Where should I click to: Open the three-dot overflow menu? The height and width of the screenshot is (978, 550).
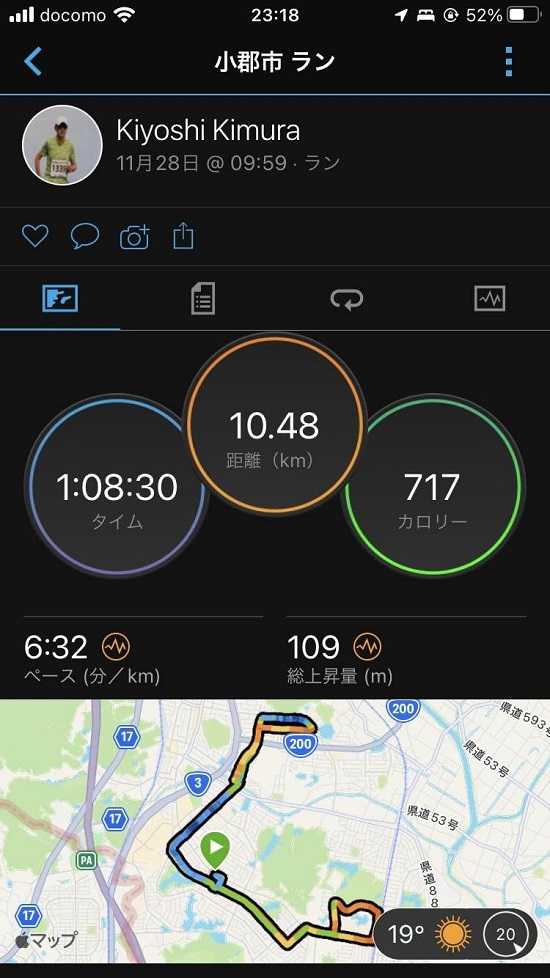(x=509, y=62)
